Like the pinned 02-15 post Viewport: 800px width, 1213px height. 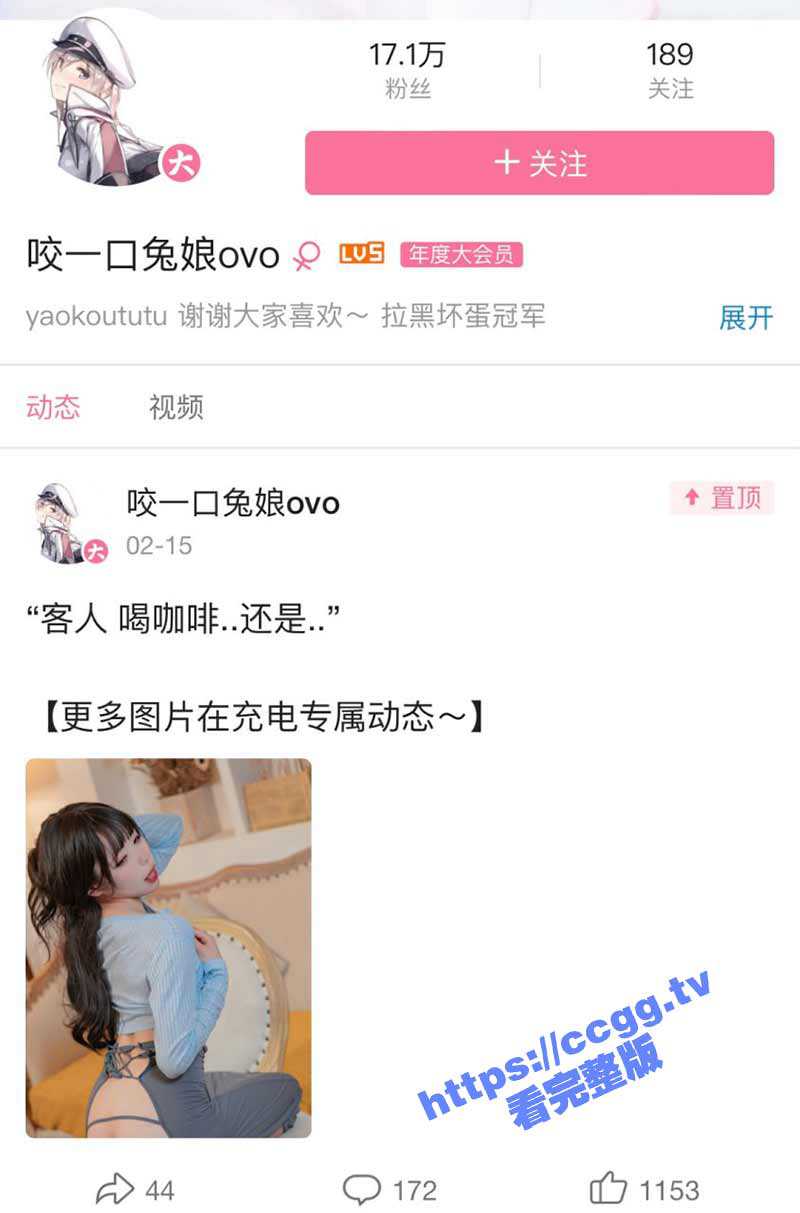(644, 1190)
